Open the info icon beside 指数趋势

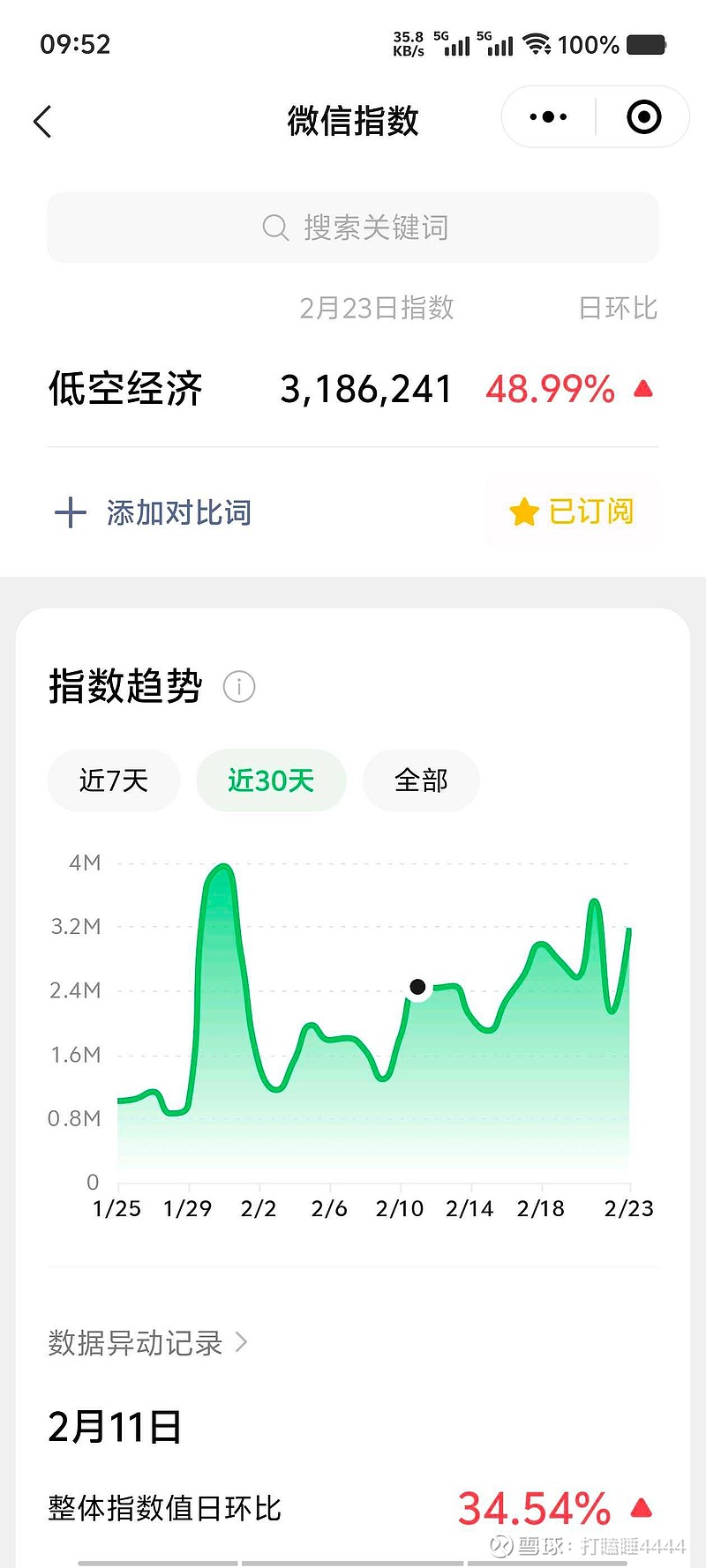coord(239,686)
